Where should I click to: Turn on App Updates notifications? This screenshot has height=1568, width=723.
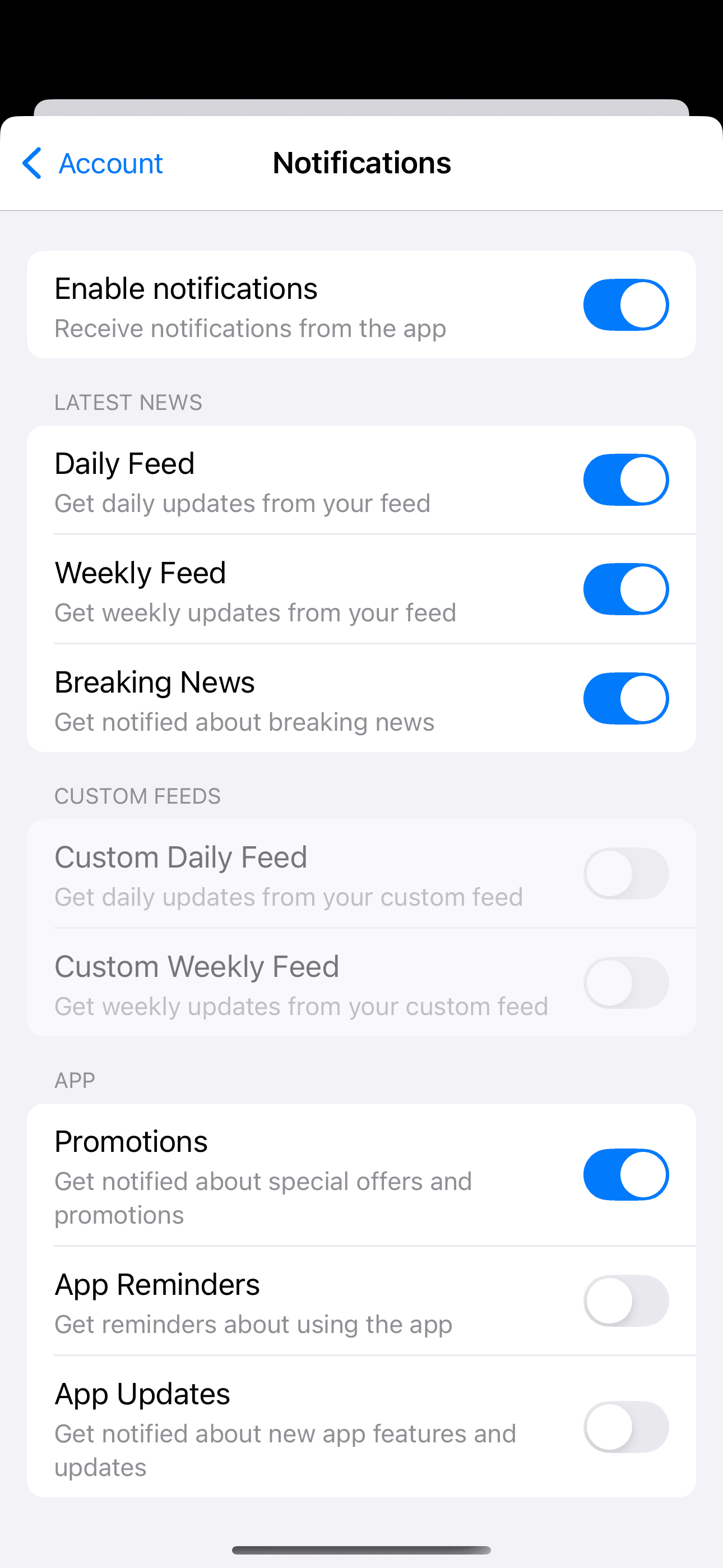[x=625, y=1427]
